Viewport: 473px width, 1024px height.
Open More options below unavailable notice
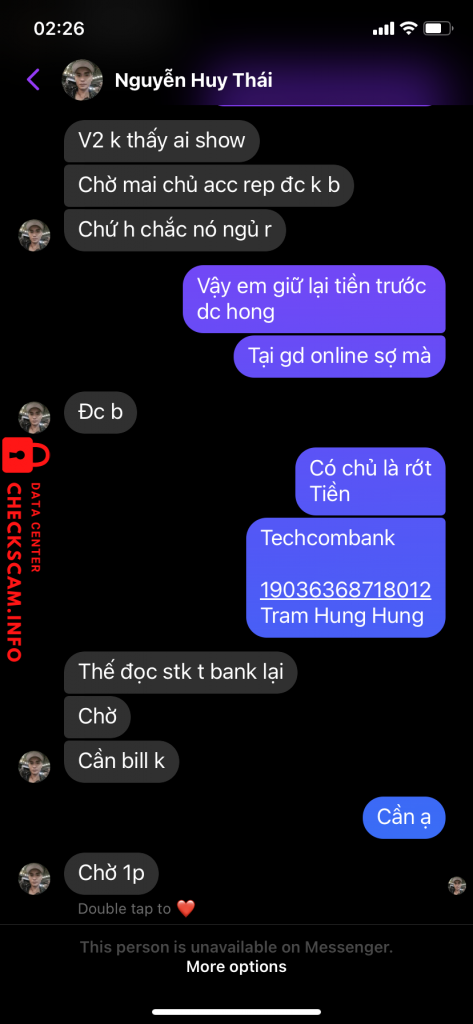pyautogui.click(x=236, y=967)
